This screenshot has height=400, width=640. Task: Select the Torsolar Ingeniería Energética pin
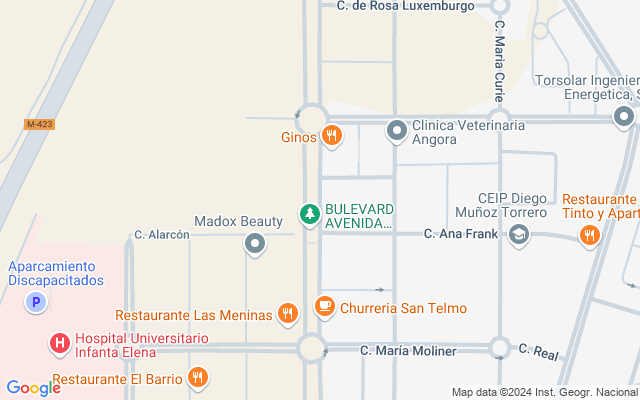click(624, 117)
